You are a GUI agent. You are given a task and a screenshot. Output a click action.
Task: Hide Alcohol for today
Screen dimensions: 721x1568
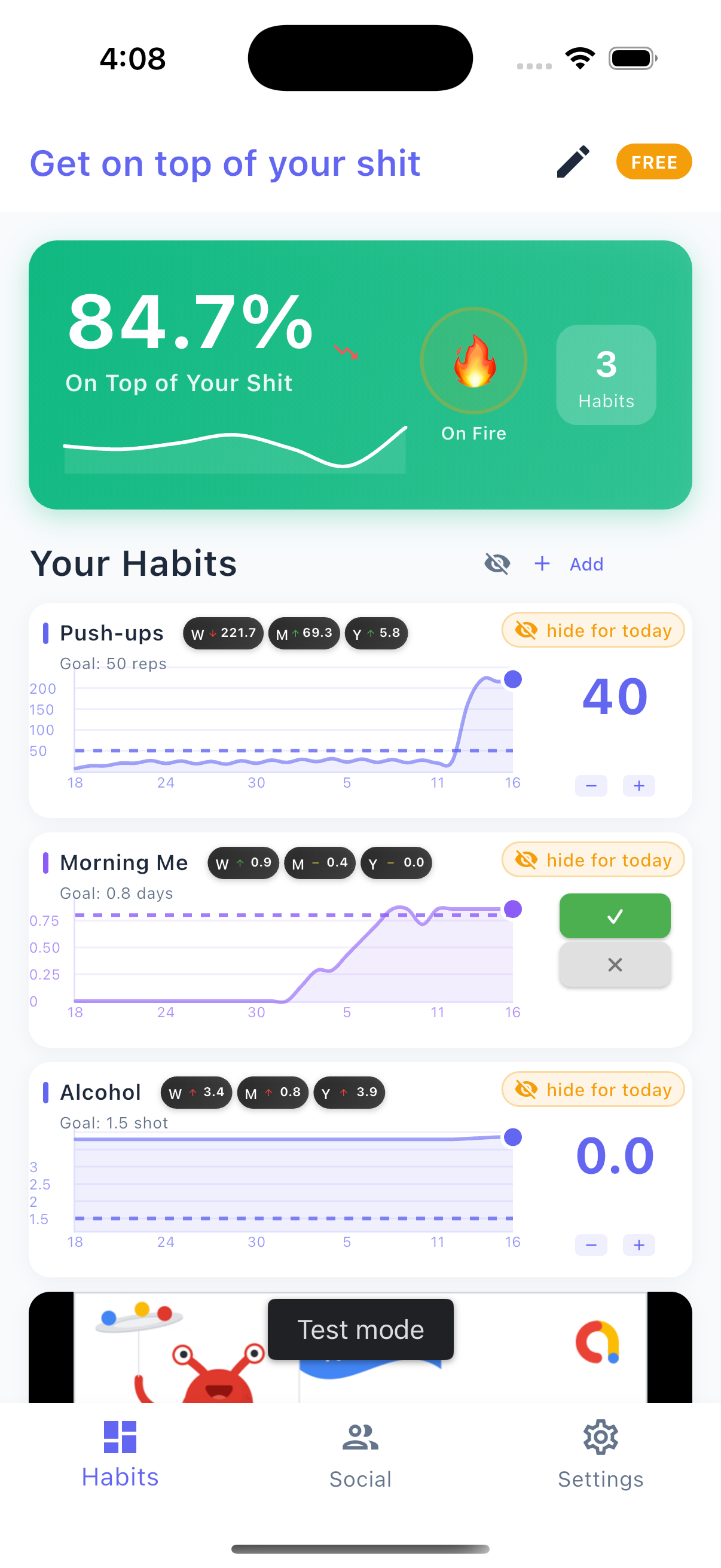(x=592, y=1090)
